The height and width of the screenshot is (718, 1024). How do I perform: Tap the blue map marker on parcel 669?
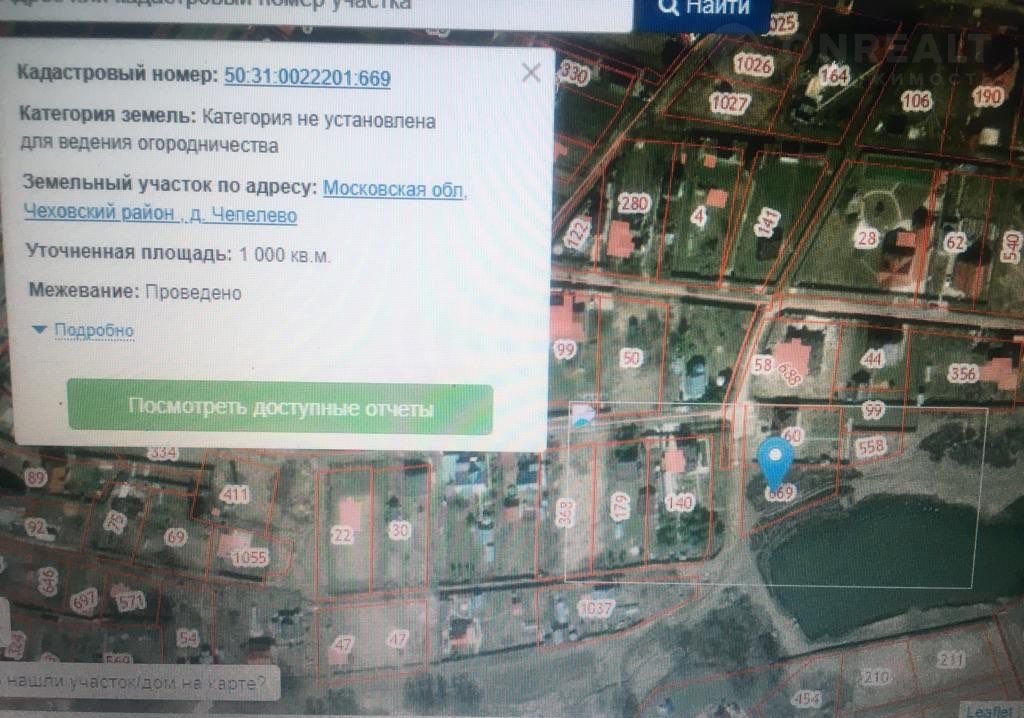pos(777,462)
